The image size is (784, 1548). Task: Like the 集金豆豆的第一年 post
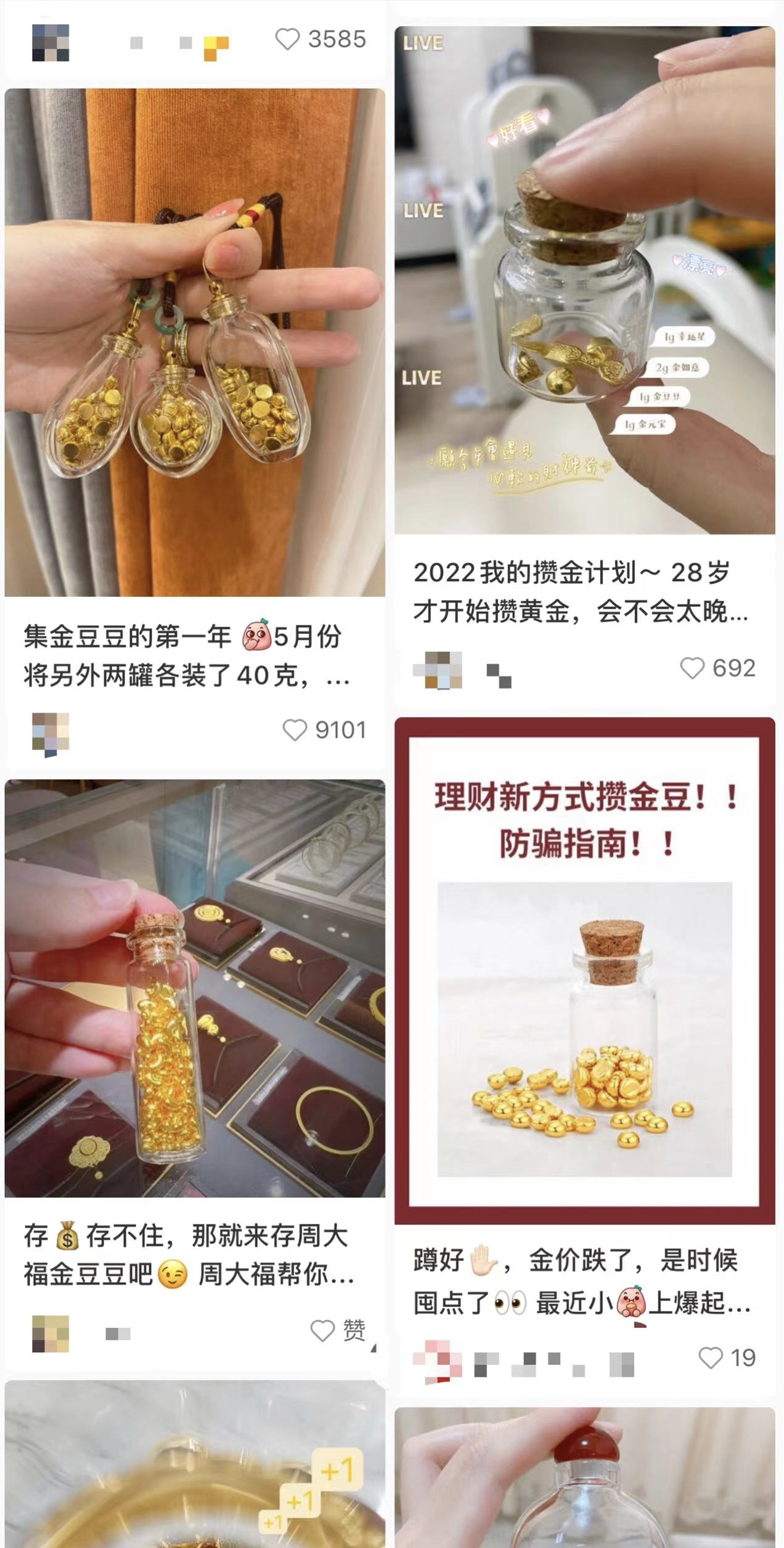295,730
